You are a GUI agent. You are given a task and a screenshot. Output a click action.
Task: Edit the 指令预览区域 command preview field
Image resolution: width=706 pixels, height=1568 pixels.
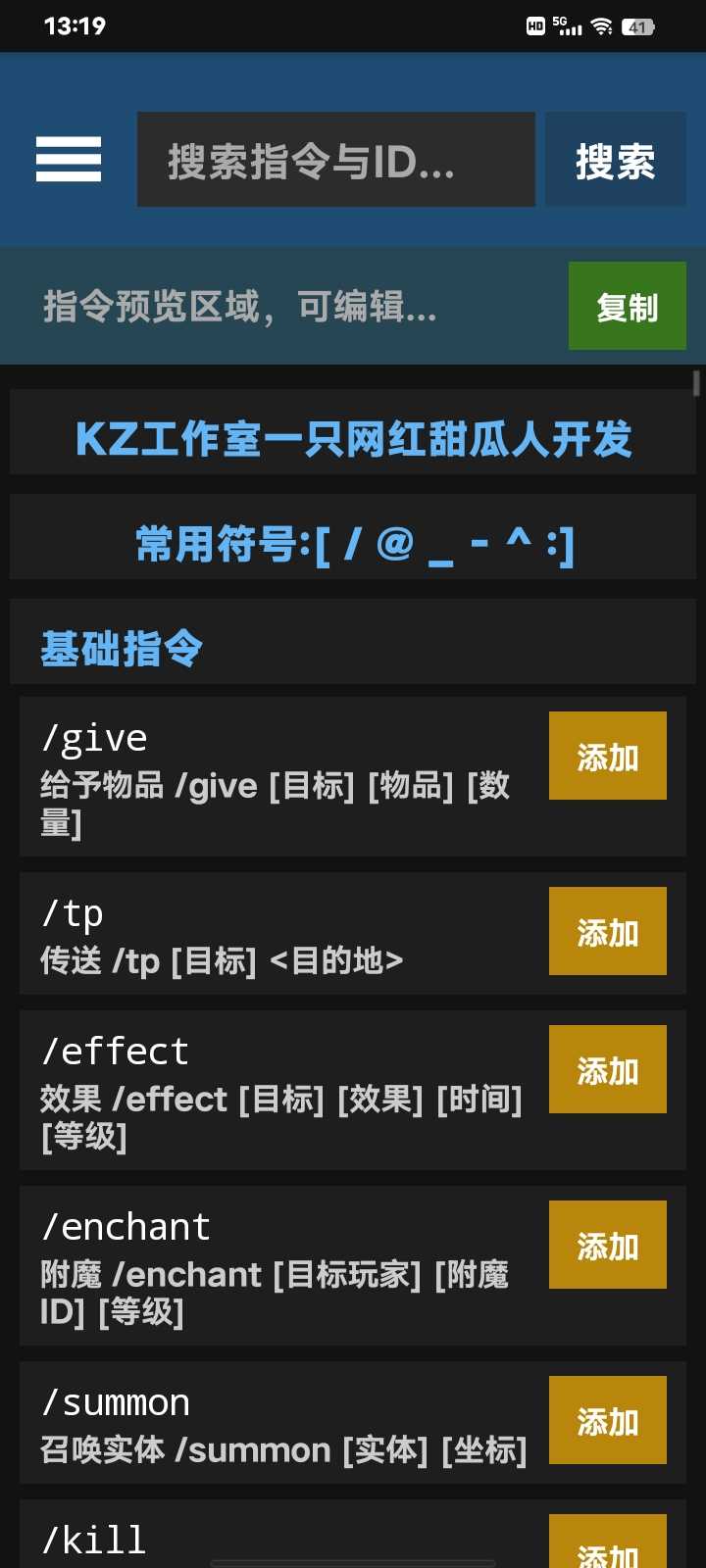click(x=294, y=307)
